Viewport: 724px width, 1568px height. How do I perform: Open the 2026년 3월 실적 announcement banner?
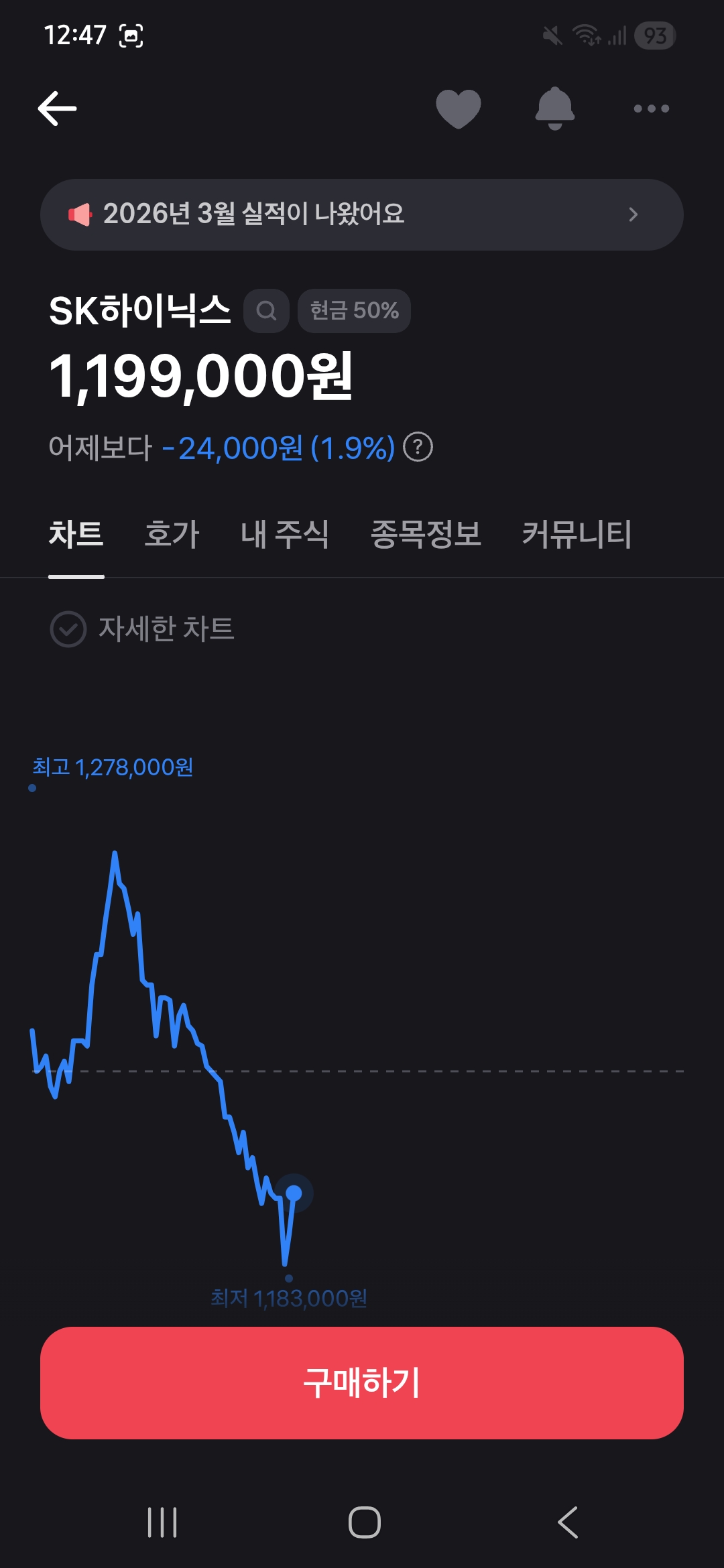(362, 214)
